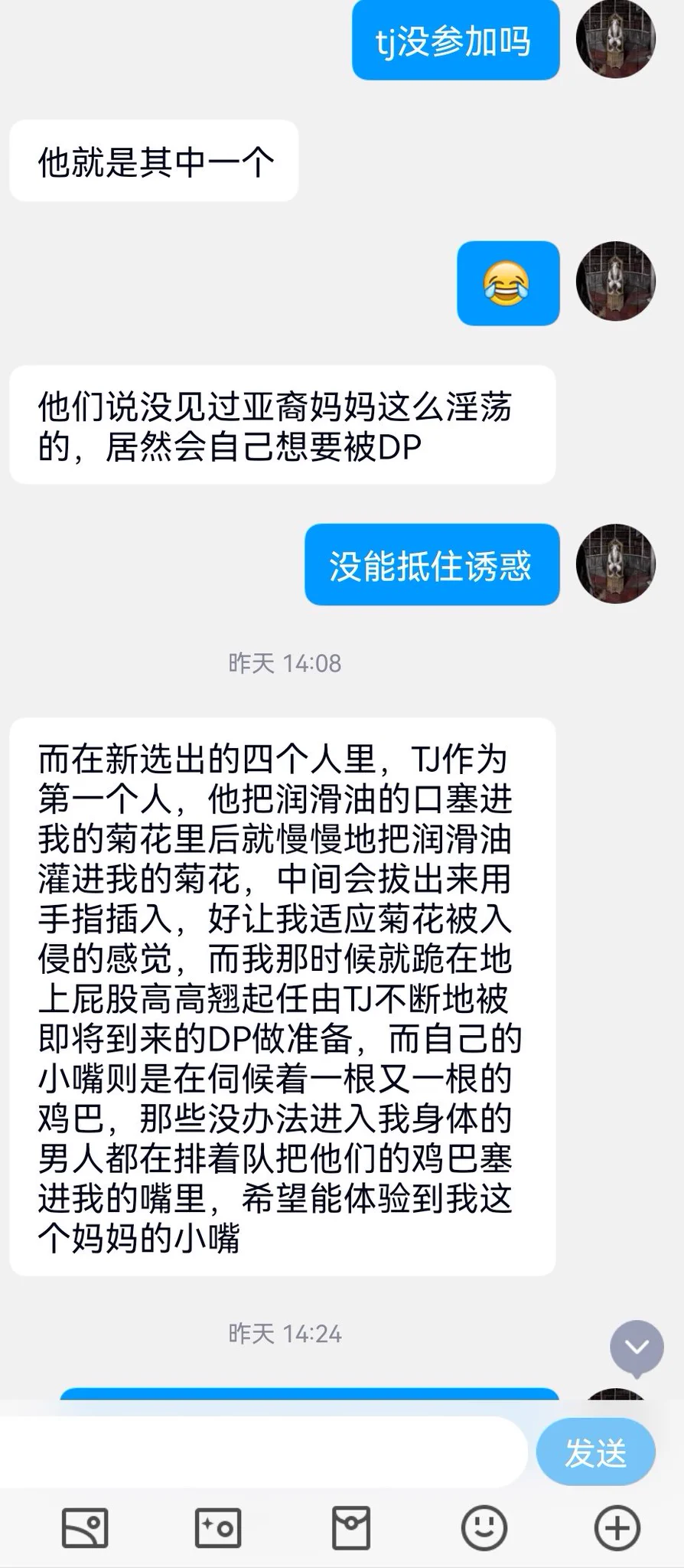Open the emoji smiley picker
Screen dimensions: 684x1568
point(484,1529)
